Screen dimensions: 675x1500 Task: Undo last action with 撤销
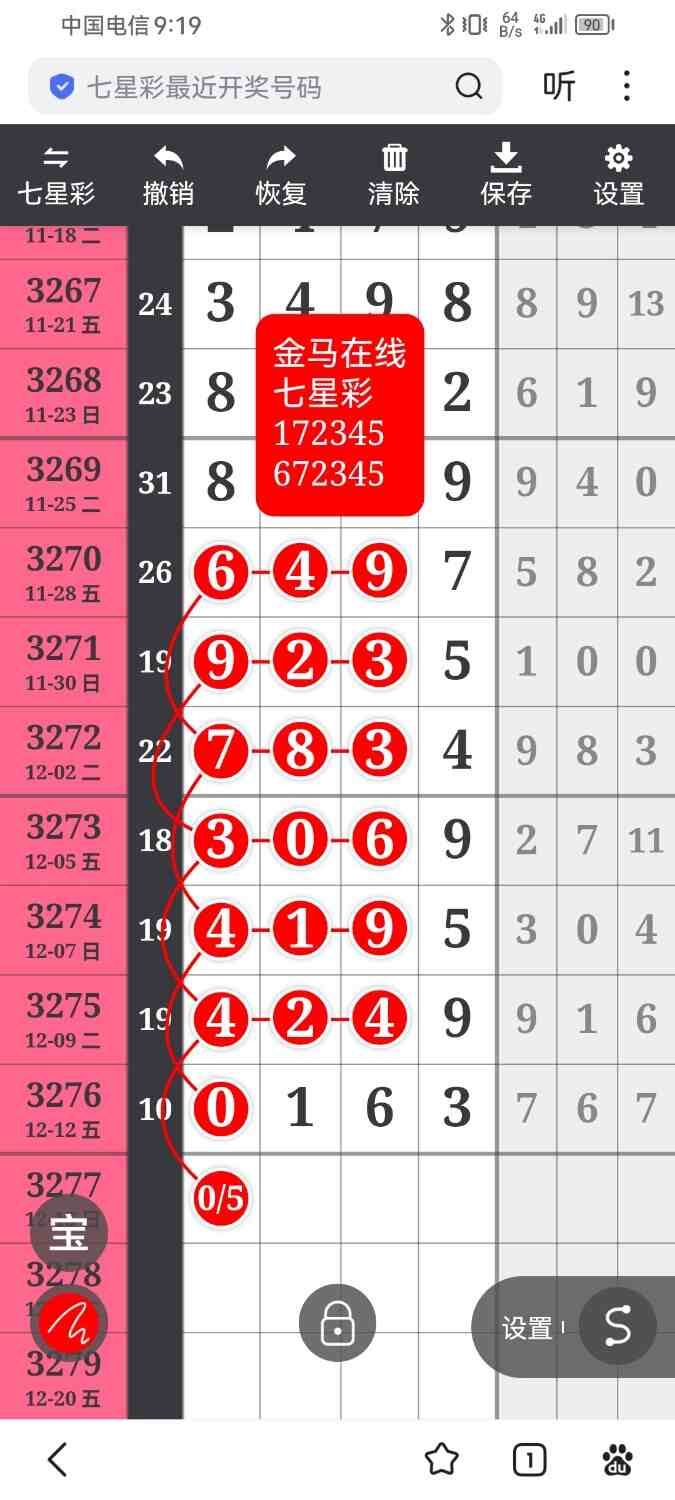[168, 175]
